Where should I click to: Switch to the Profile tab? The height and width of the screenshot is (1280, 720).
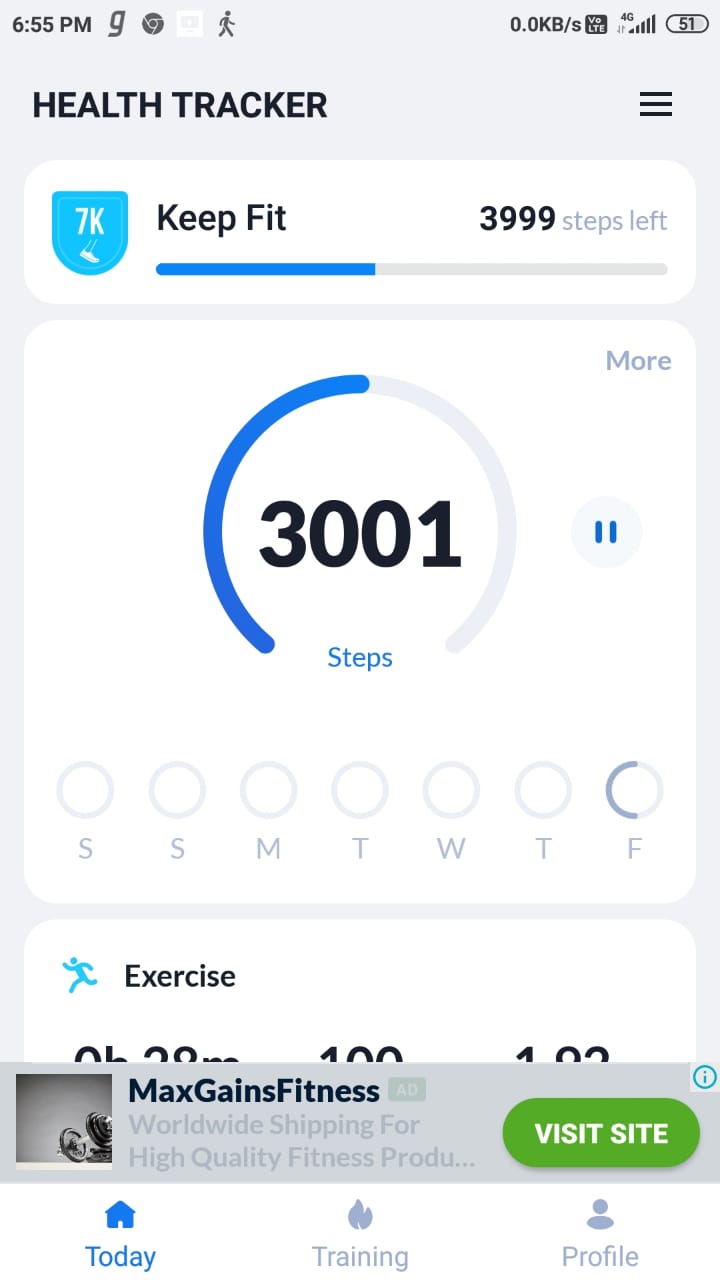(600, 1235)
